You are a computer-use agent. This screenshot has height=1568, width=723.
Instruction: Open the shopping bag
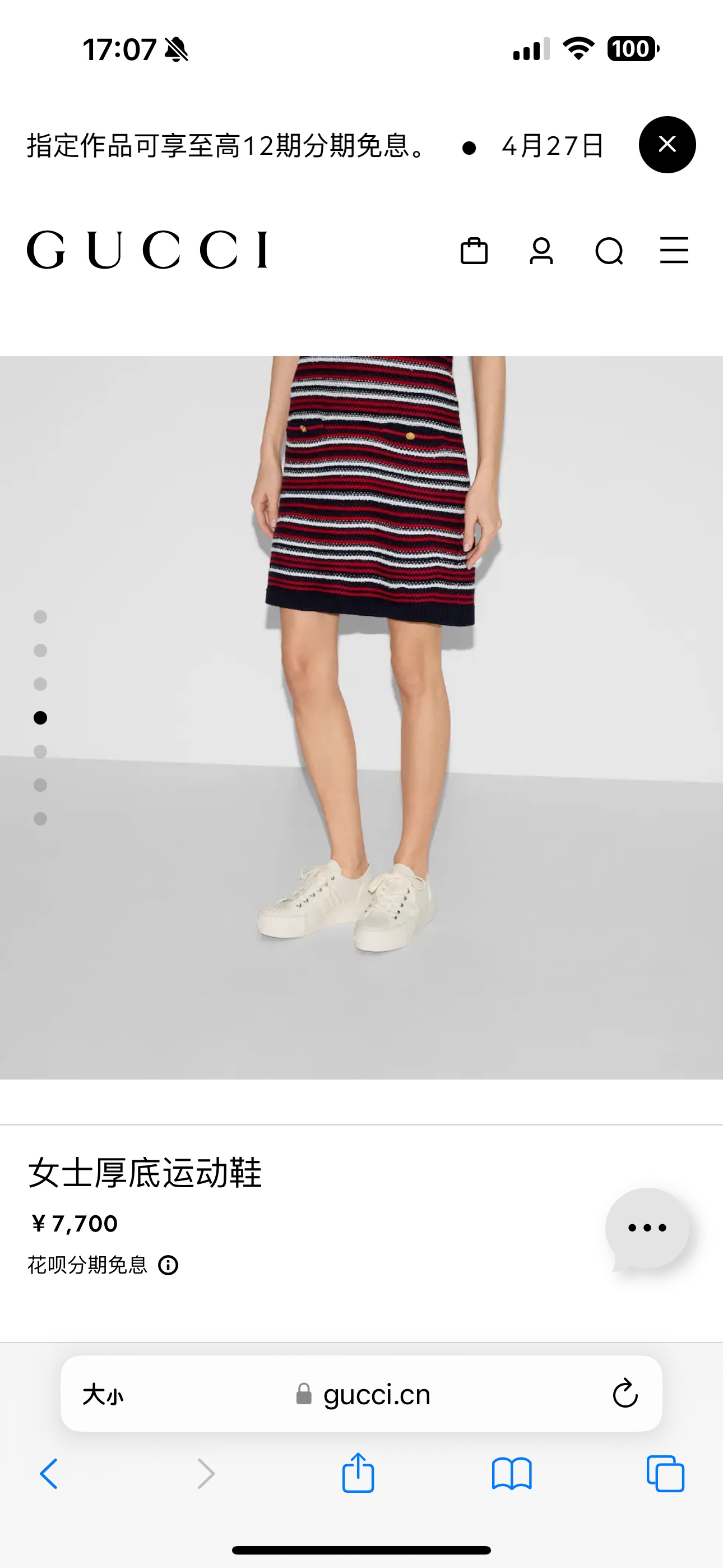[474, 251]
